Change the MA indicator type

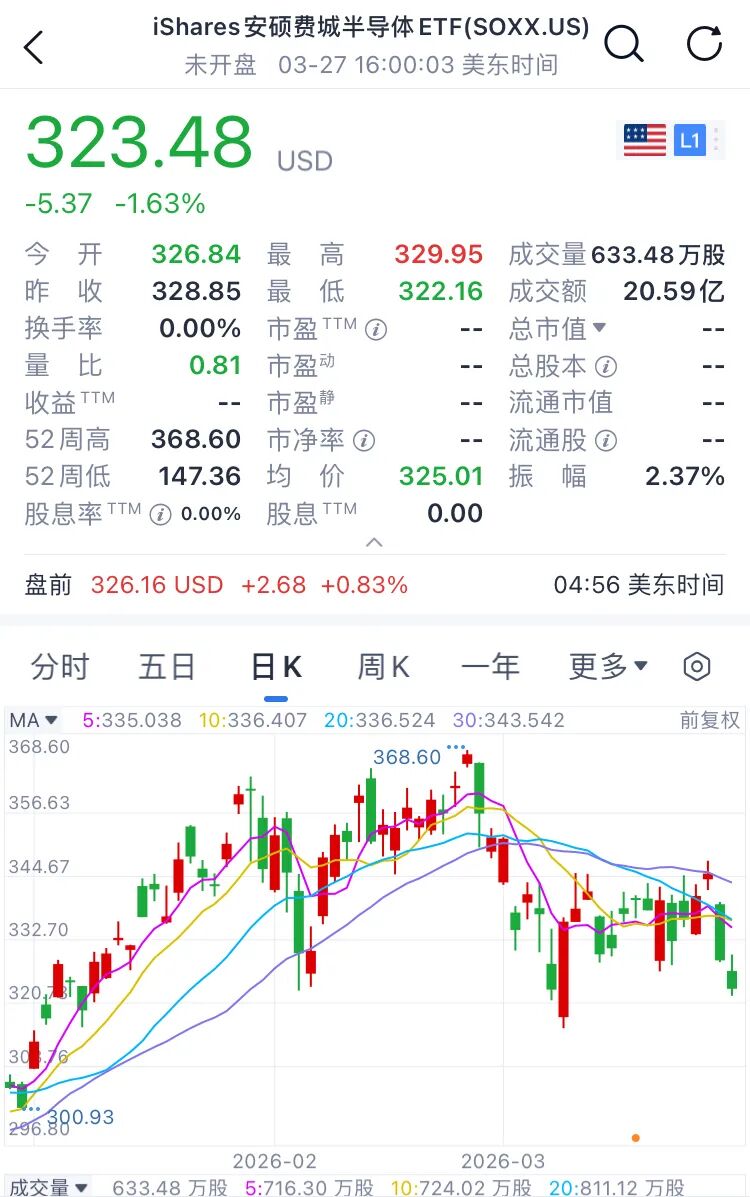[x=34, y=720]
